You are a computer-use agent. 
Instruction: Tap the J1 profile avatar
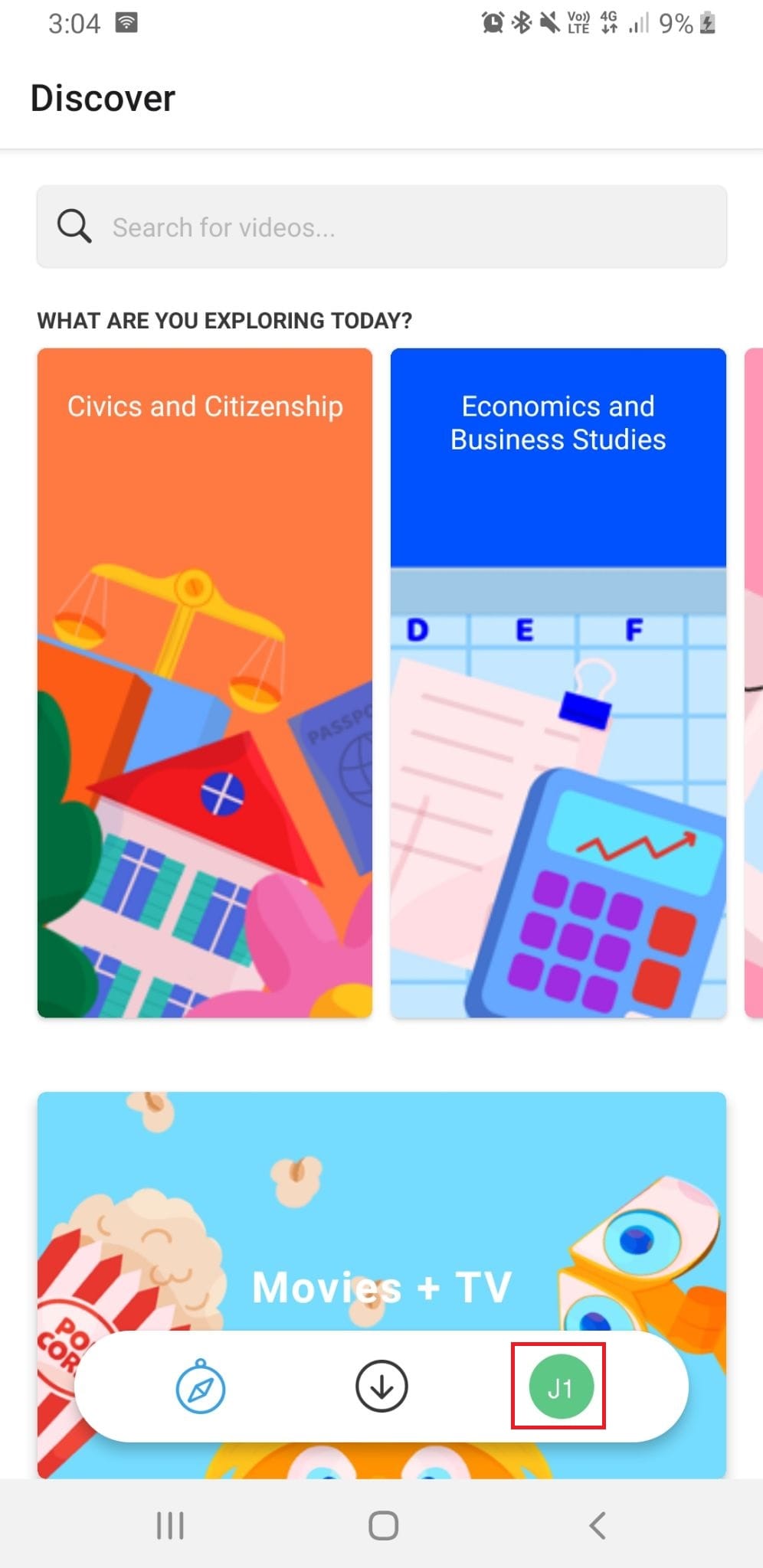[x=560, y=1386]
